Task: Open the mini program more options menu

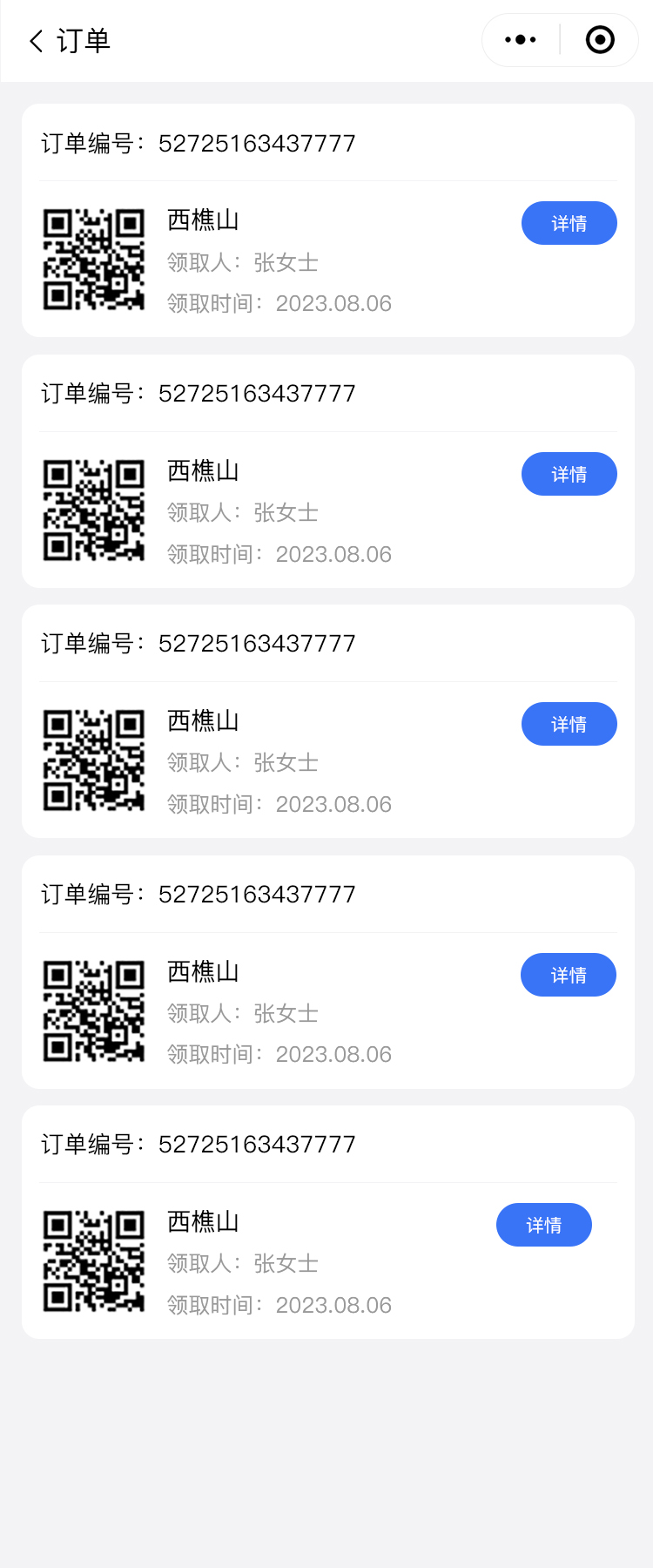Action: point(521,40)
